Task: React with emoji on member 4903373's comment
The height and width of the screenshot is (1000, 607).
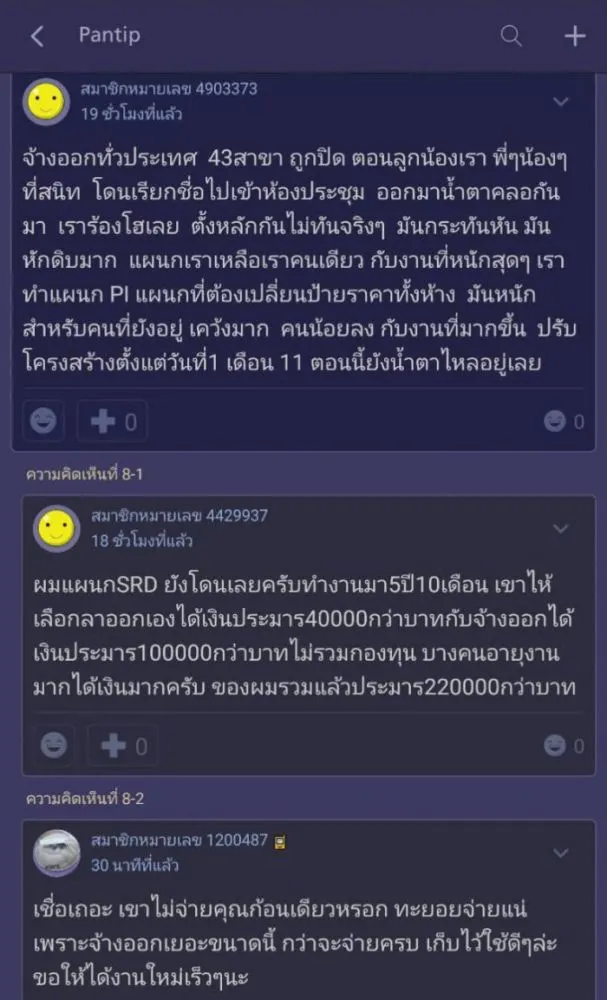Action: point(43,421)
